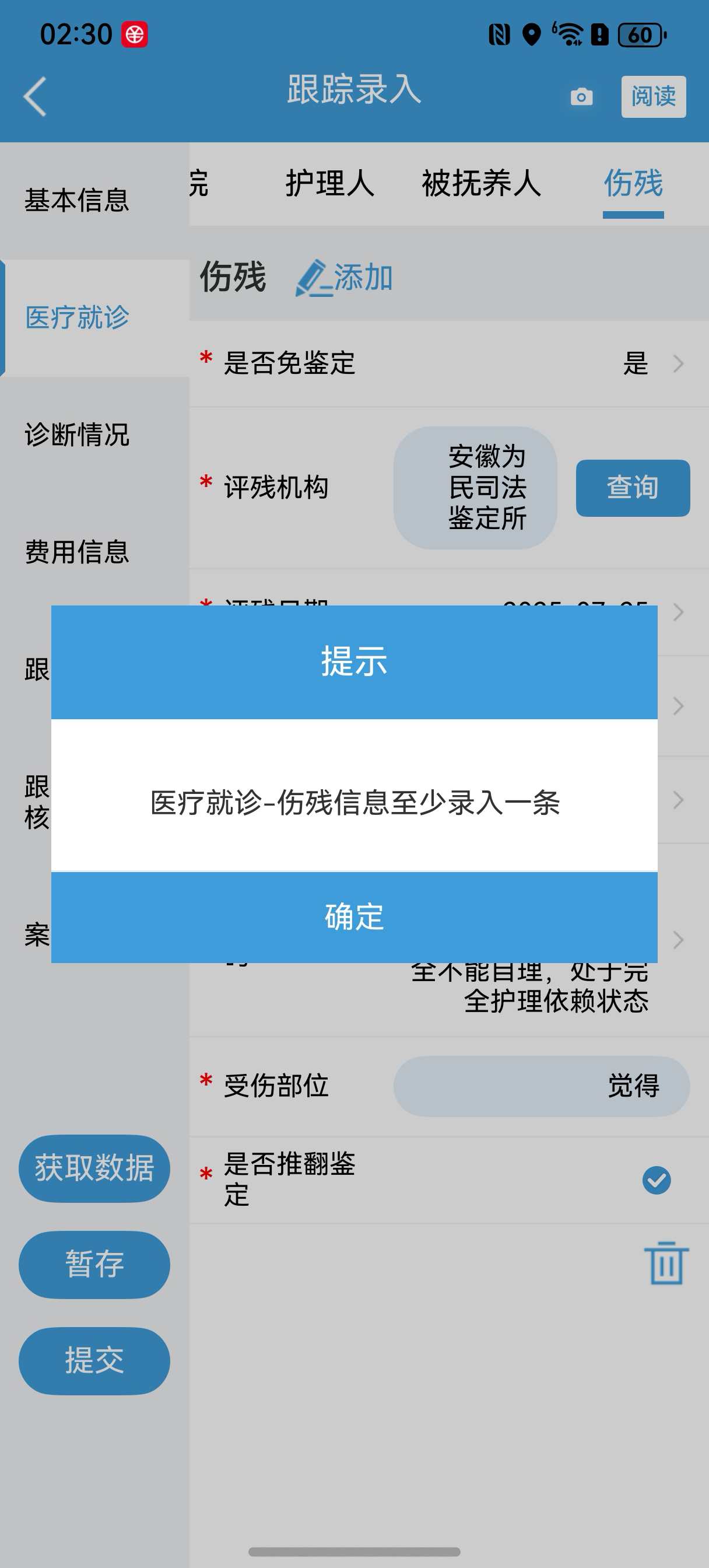Tap the 阅读 button
Image resolution: width=709 pixels, height=1568 pixels.
653,96
